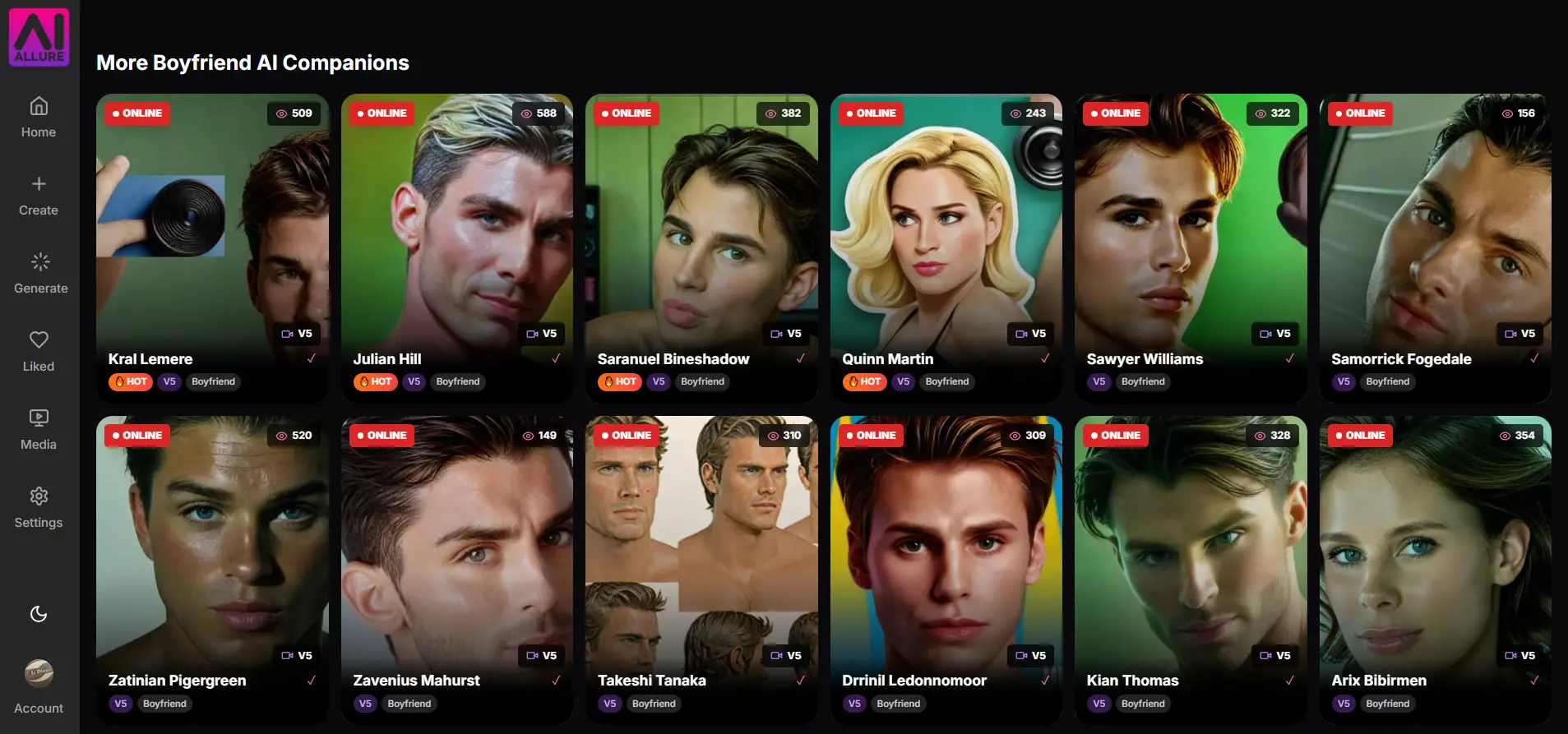The height and width of the screenshot is (734, 1568).
Task: Show Liked companions
Action: (x=39, y=352)
